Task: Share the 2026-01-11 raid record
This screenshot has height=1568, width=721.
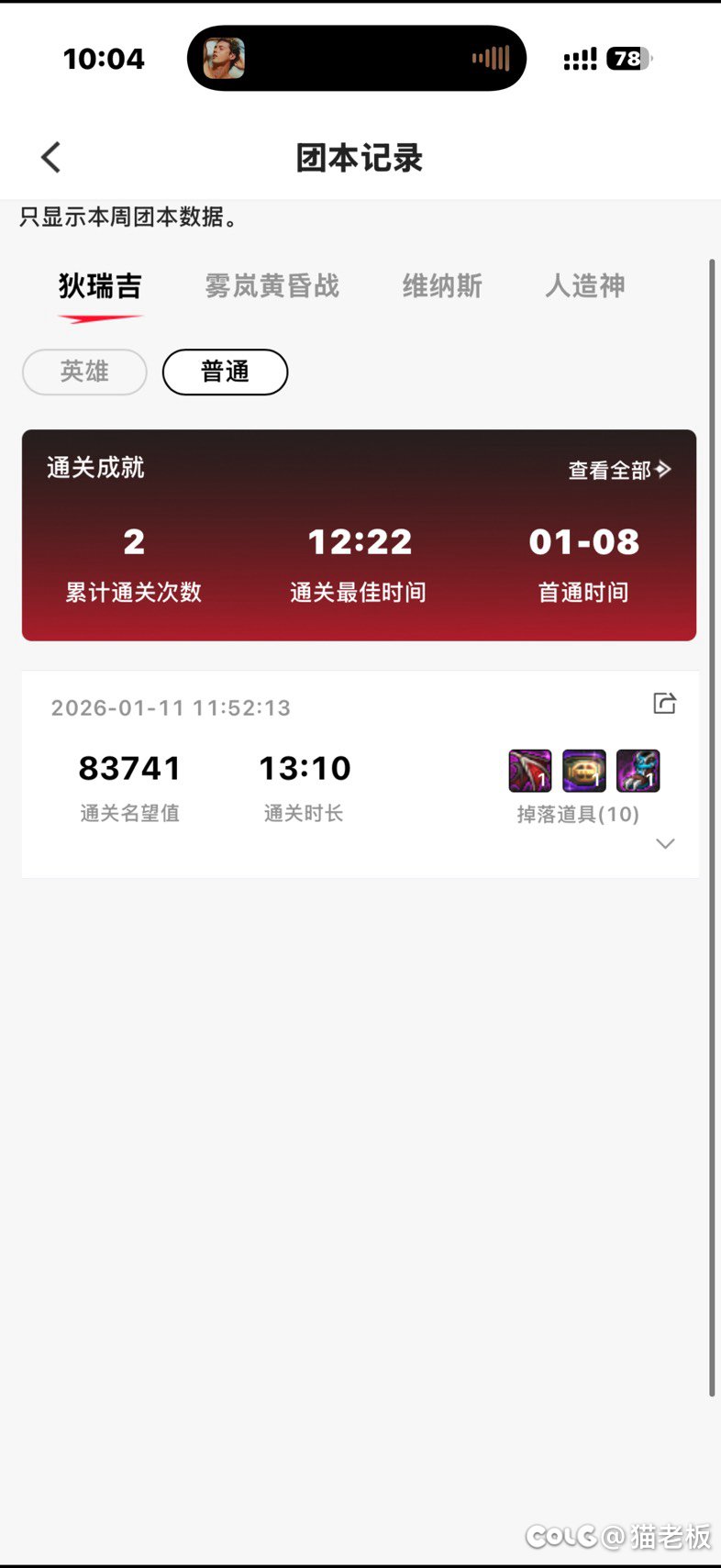Action: coord(664,704)
